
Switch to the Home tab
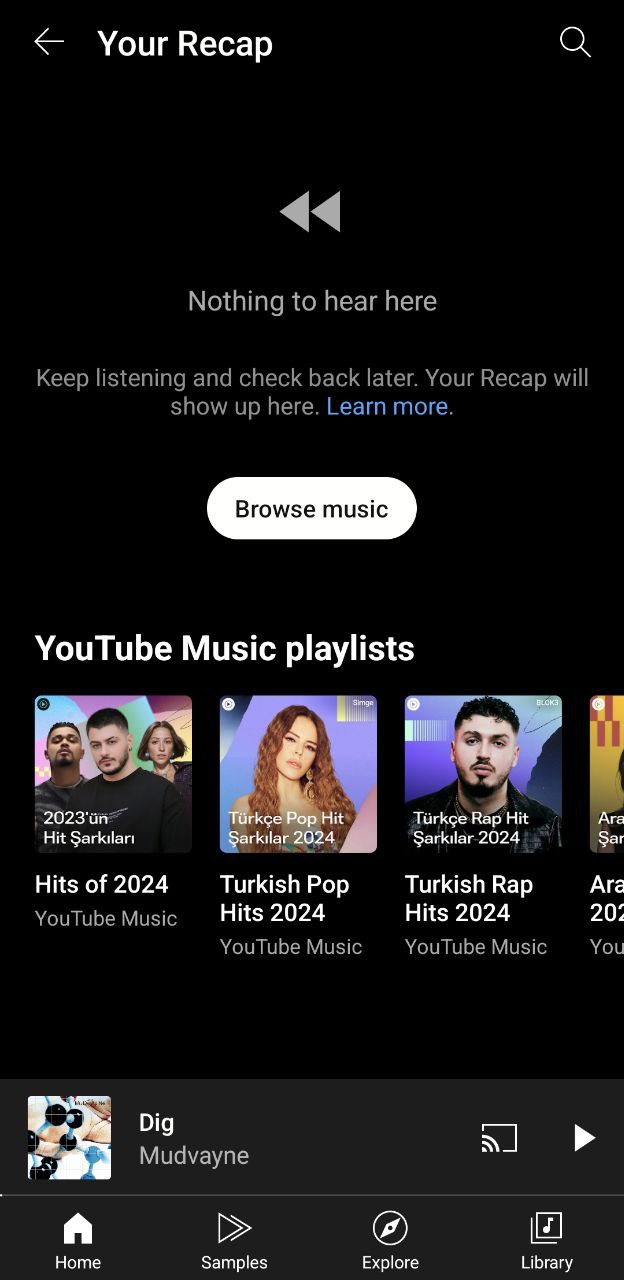(x=78, y=1240)
